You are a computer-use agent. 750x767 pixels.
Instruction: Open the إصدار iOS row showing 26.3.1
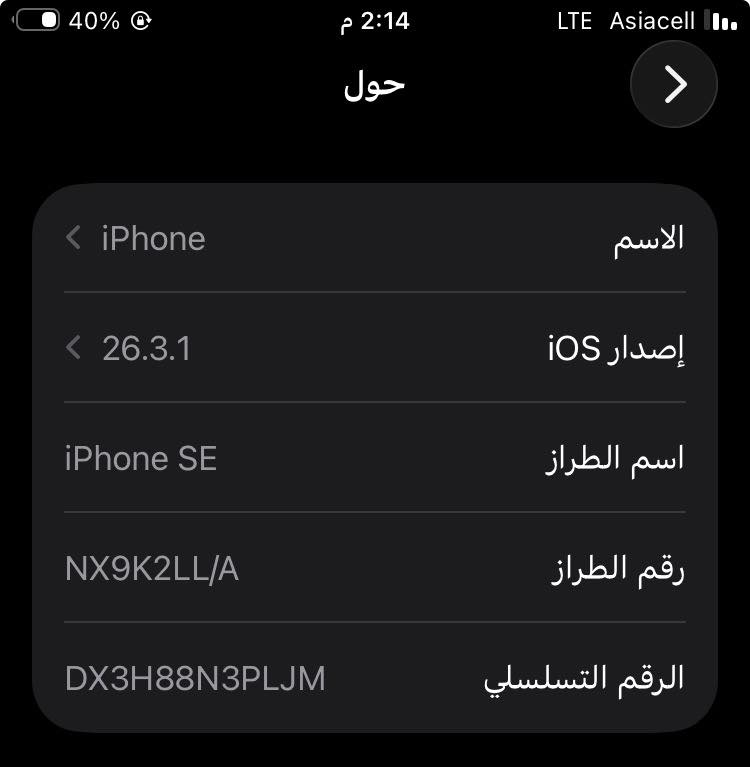pos(374,348)
